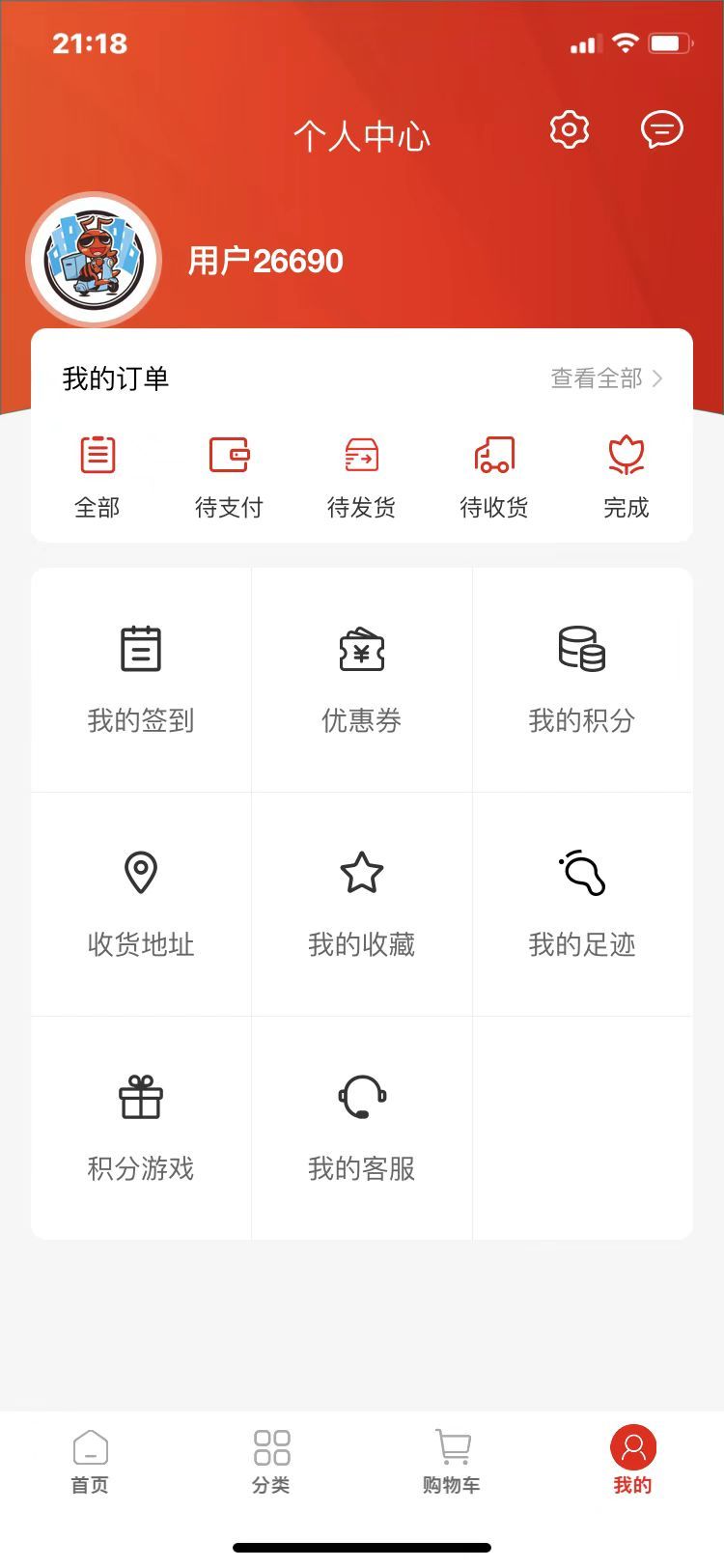View 全部 all orders
This screenshot has height=1568, width=724.
pyautogui.click(x=97, y=475)
